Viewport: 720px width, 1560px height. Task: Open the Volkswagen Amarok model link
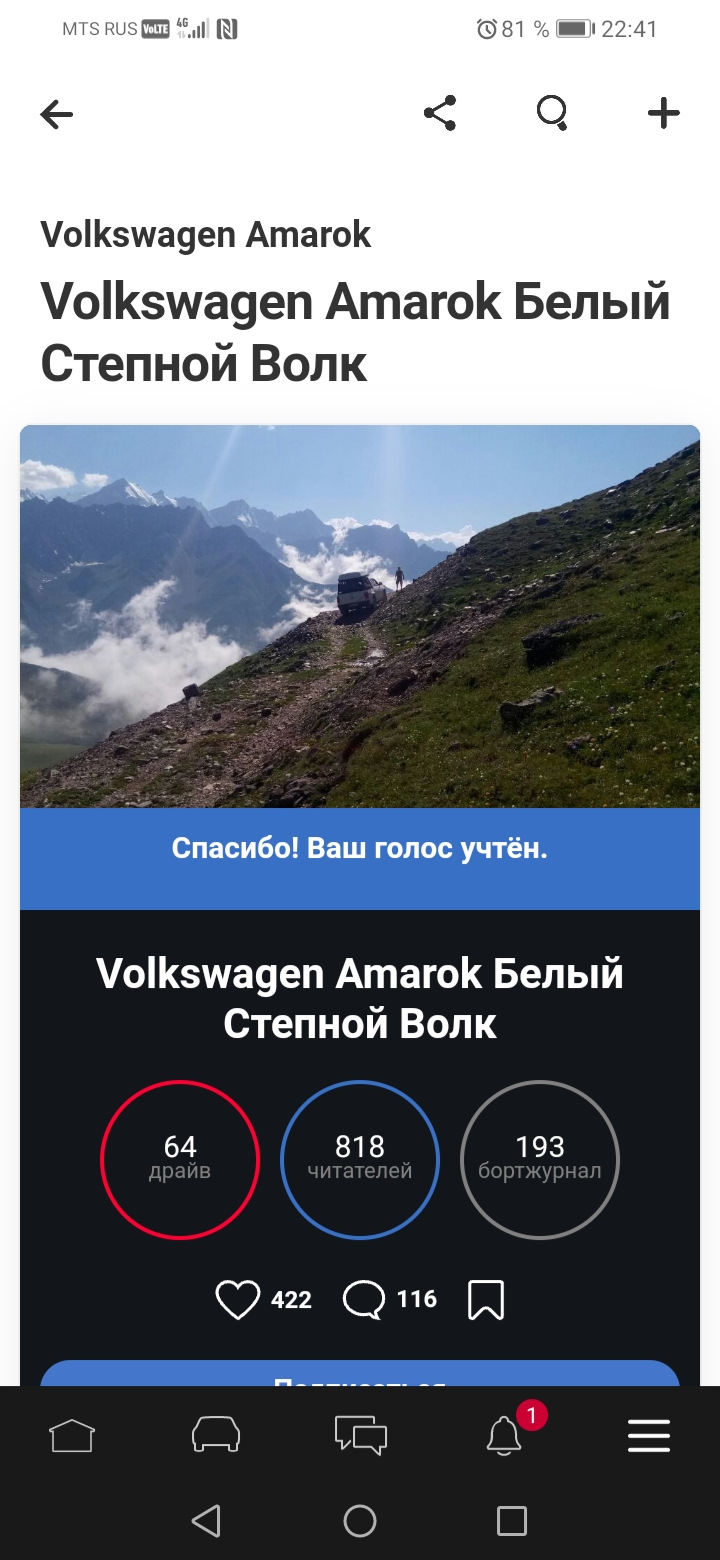point(205,235)
